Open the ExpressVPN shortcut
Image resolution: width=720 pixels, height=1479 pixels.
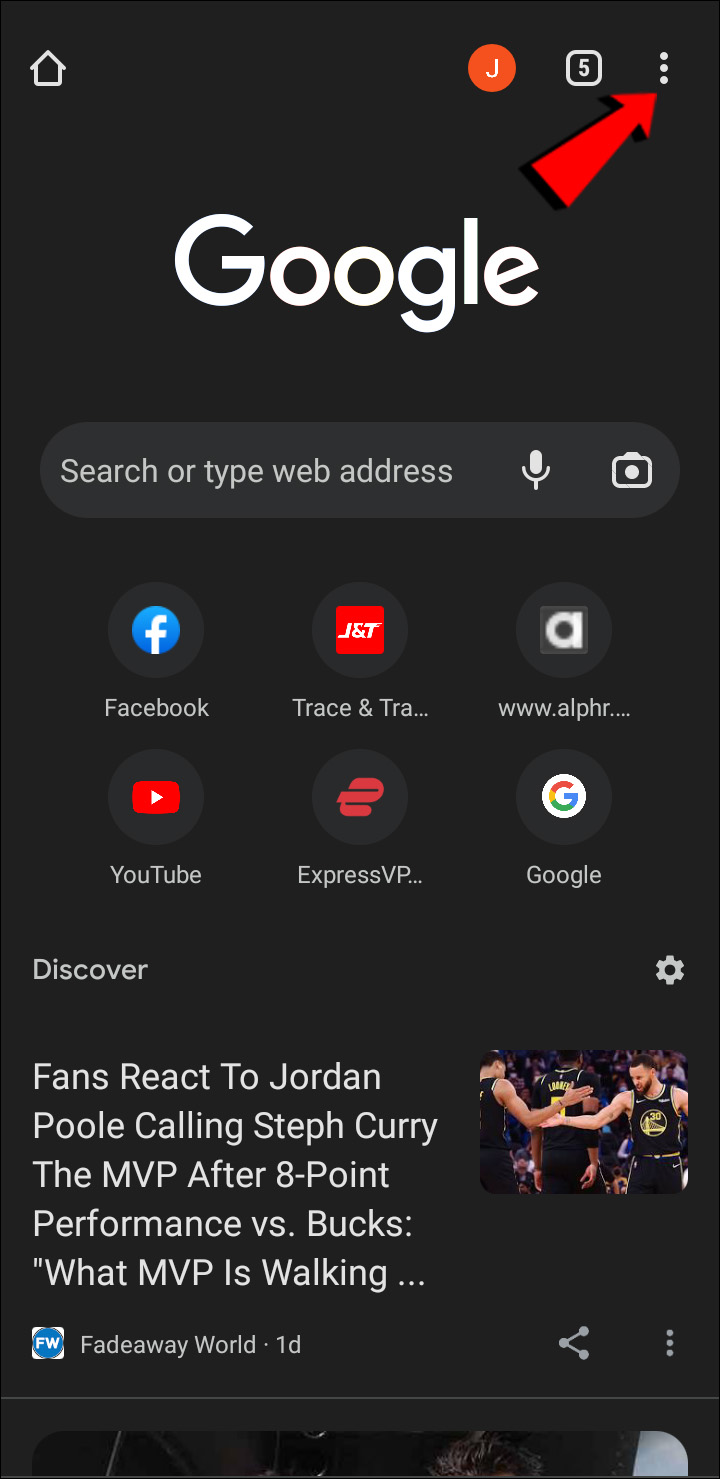tap(360, 798)
